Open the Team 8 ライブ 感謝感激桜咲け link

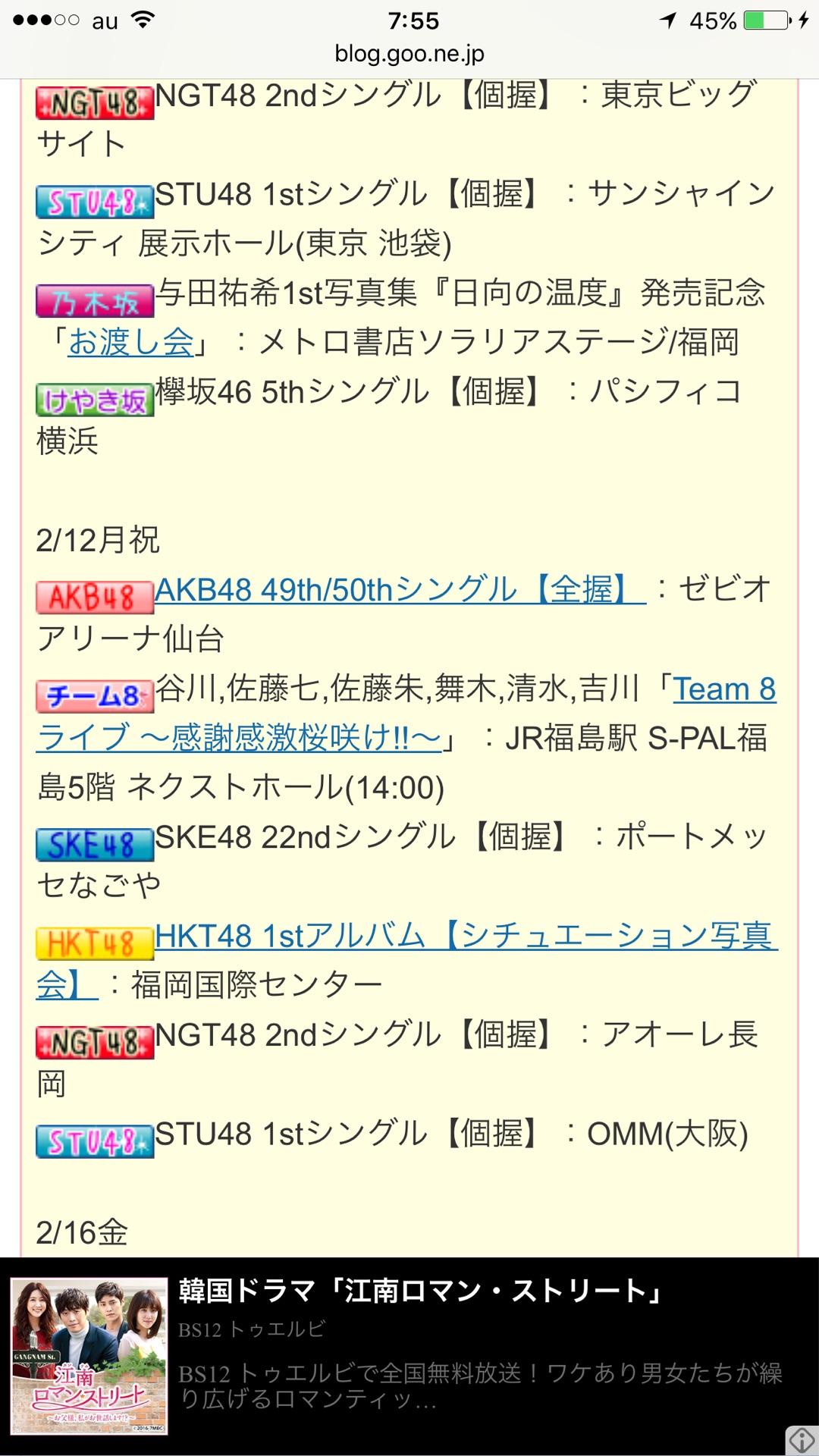tap(238, 738)
